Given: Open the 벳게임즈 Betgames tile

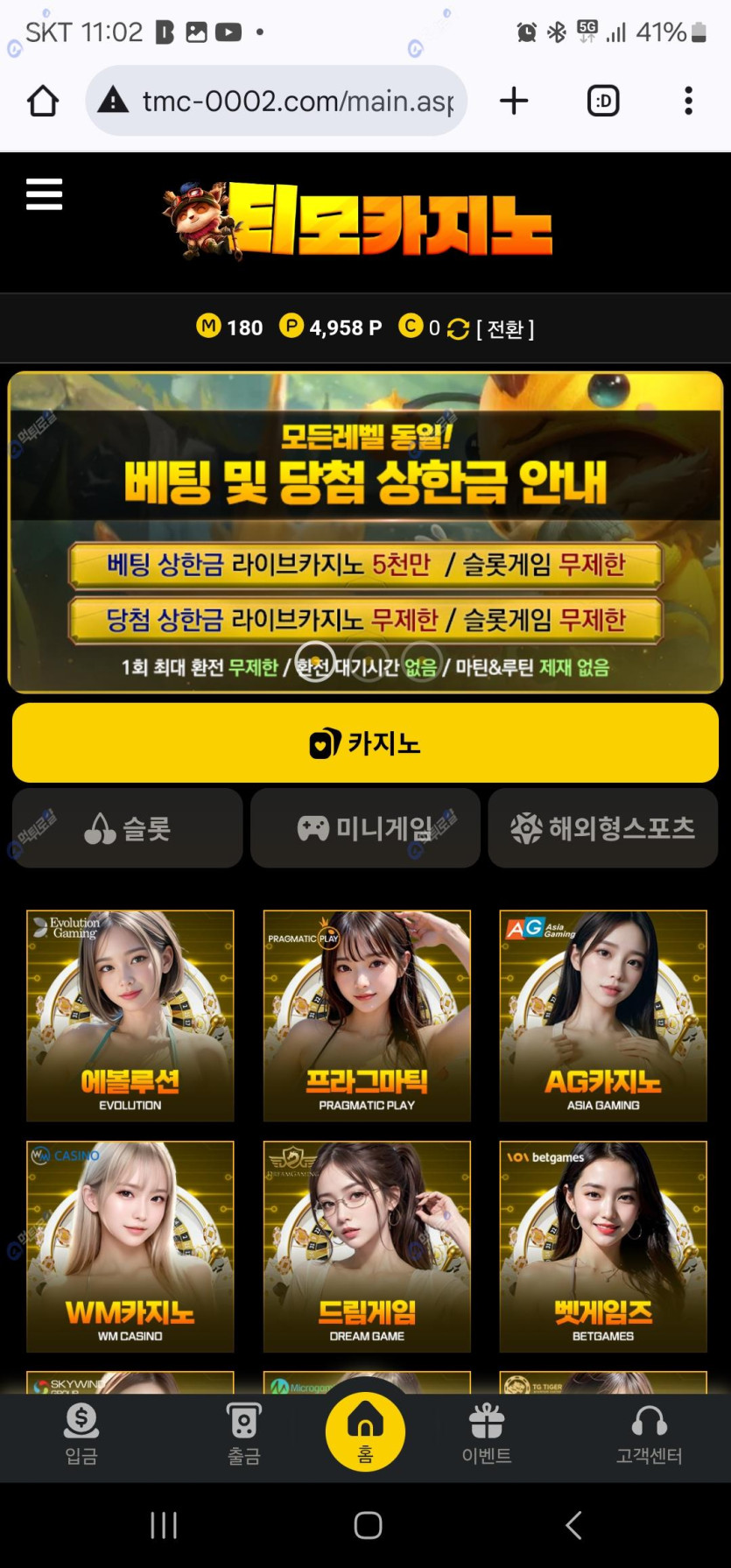Looking at the screenshot, I should click(x=603, y=1247).
